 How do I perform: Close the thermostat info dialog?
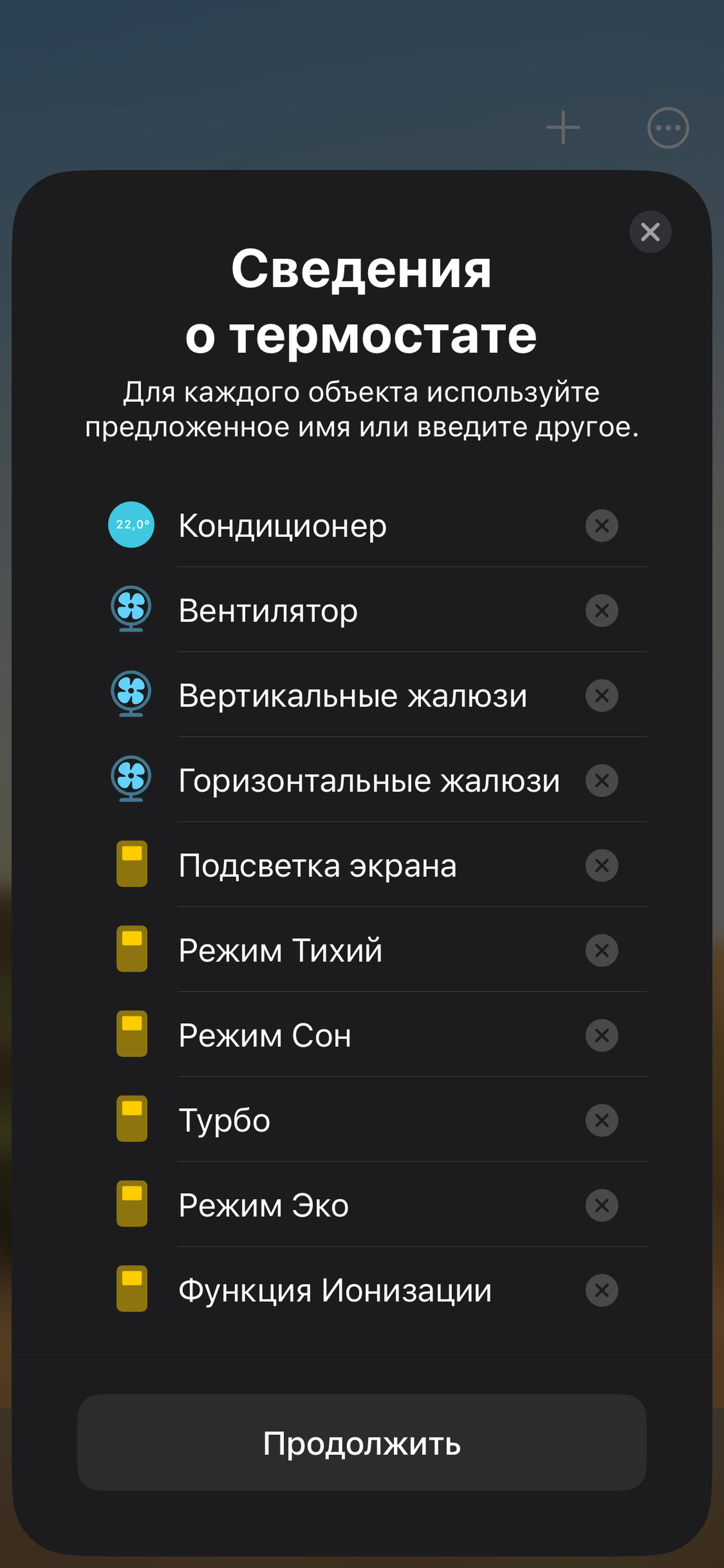[x=650, y=232]
